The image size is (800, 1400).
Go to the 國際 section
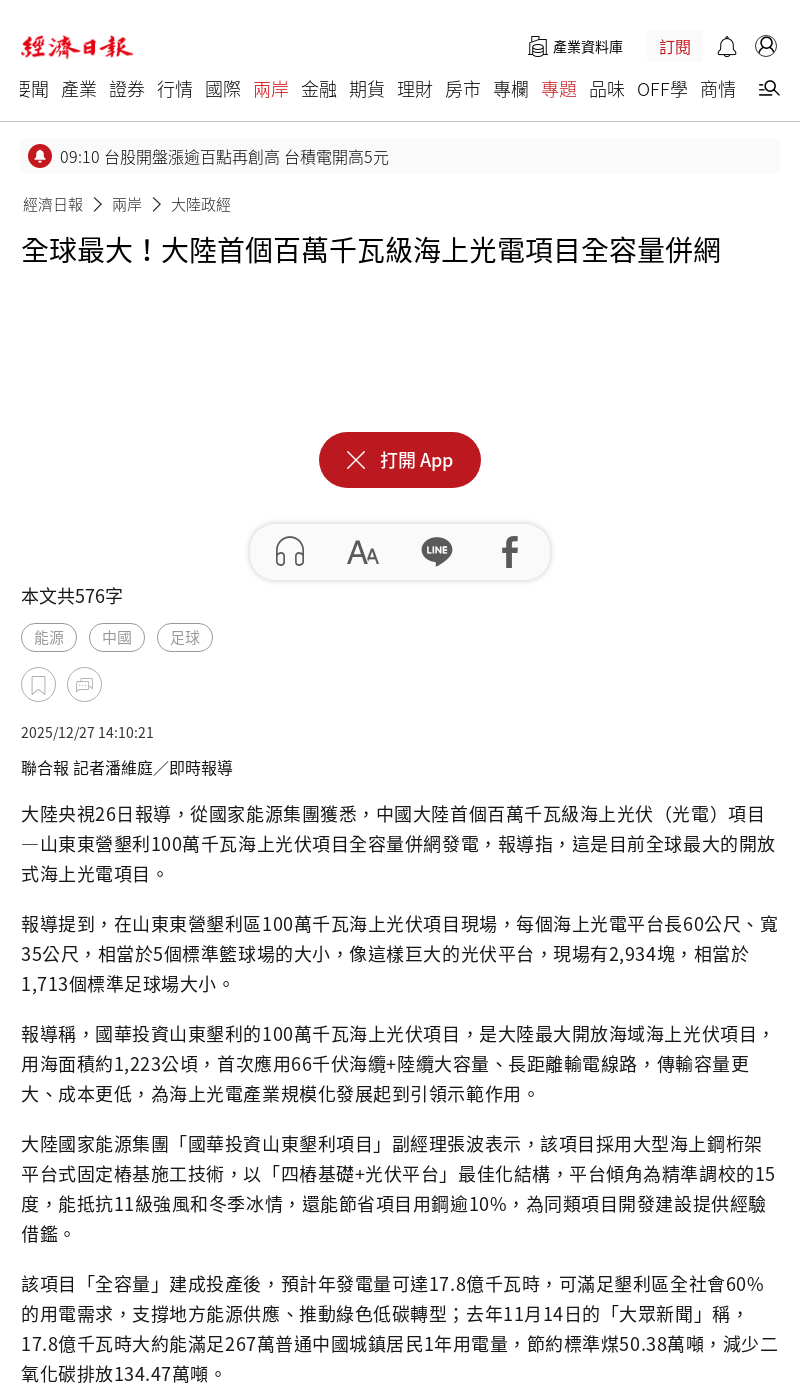pos(223,89)
